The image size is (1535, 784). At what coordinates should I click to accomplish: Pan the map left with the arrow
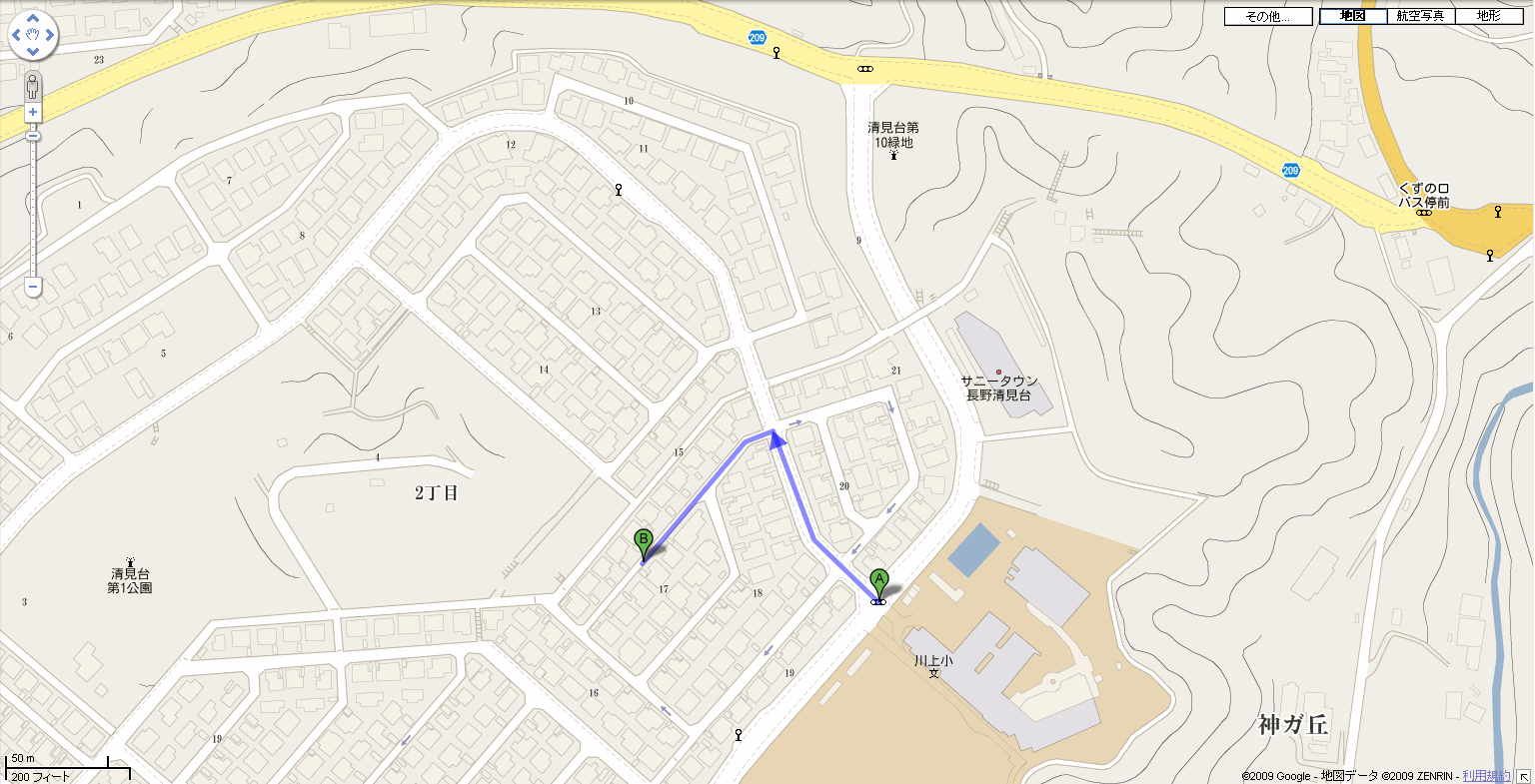coord(17,36)
